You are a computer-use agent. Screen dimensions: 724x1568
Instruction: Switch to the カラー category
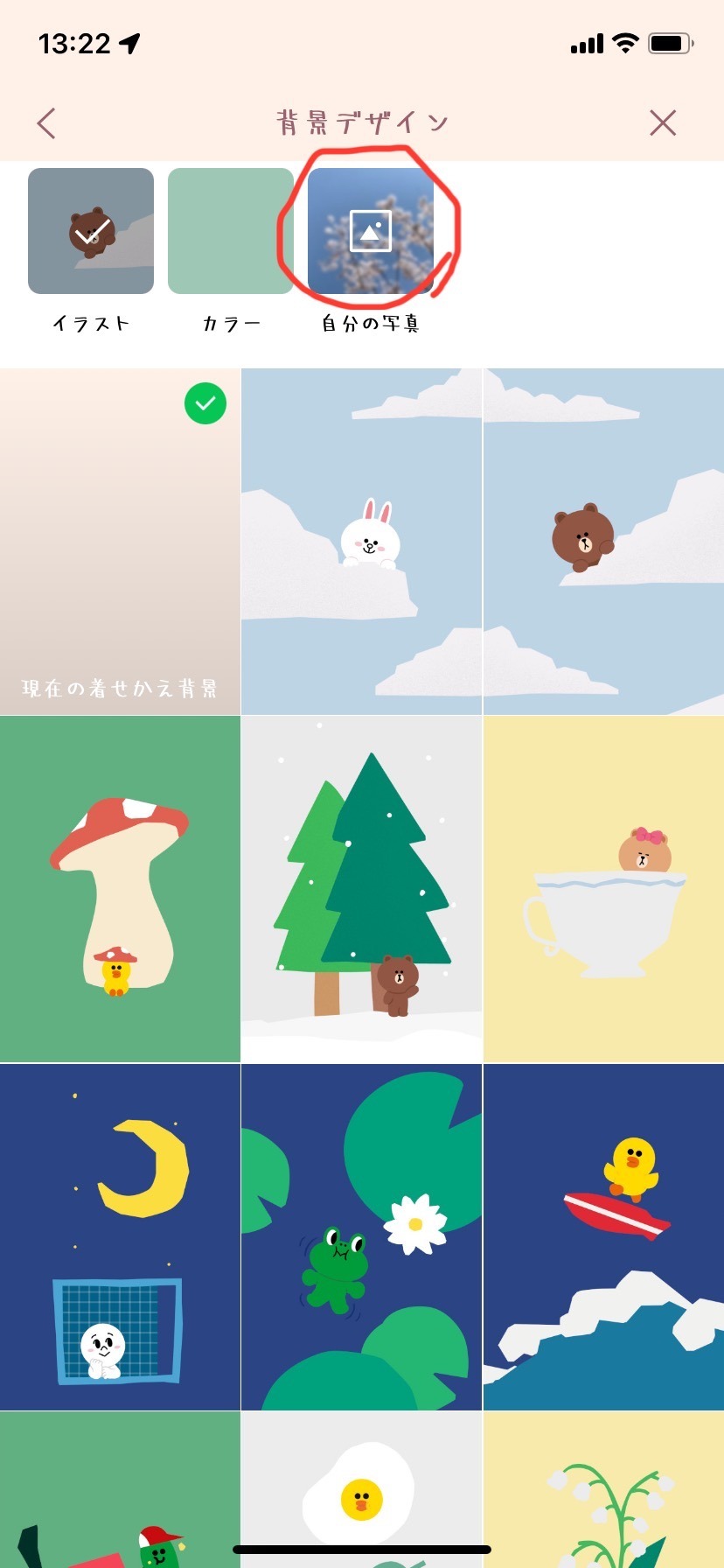[231, 232]
